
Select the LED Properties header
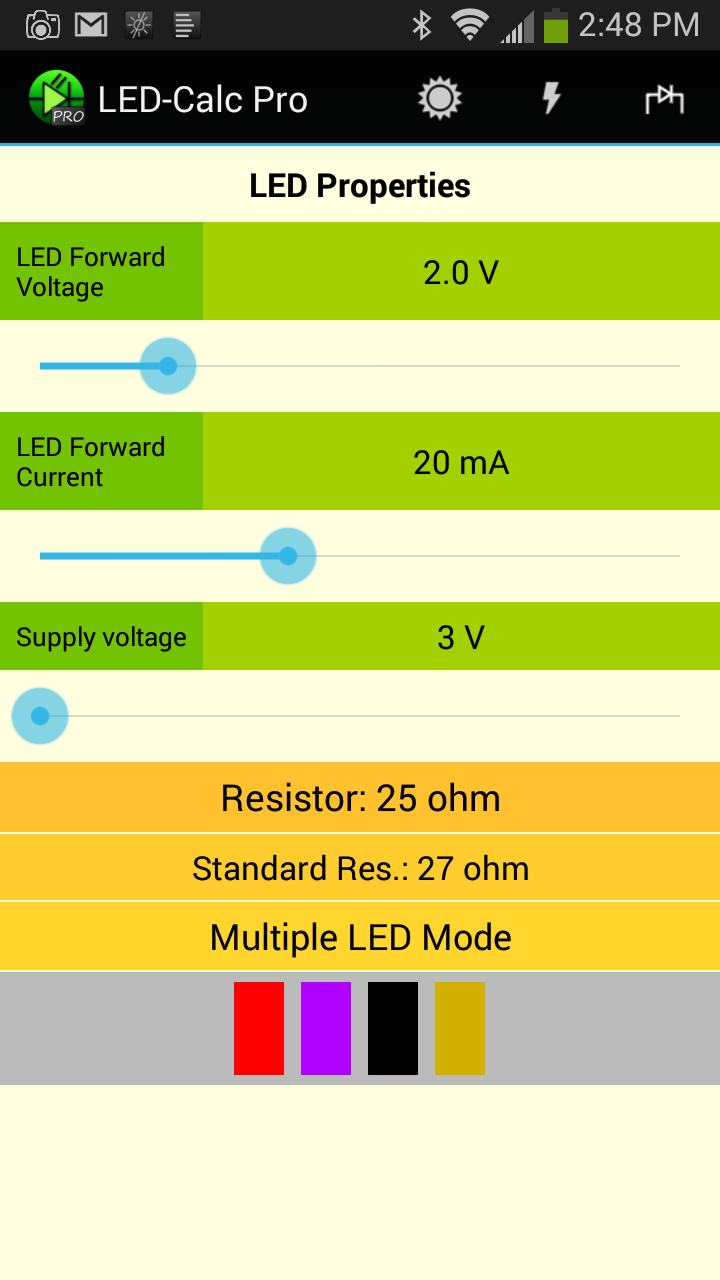coord(360,186)
